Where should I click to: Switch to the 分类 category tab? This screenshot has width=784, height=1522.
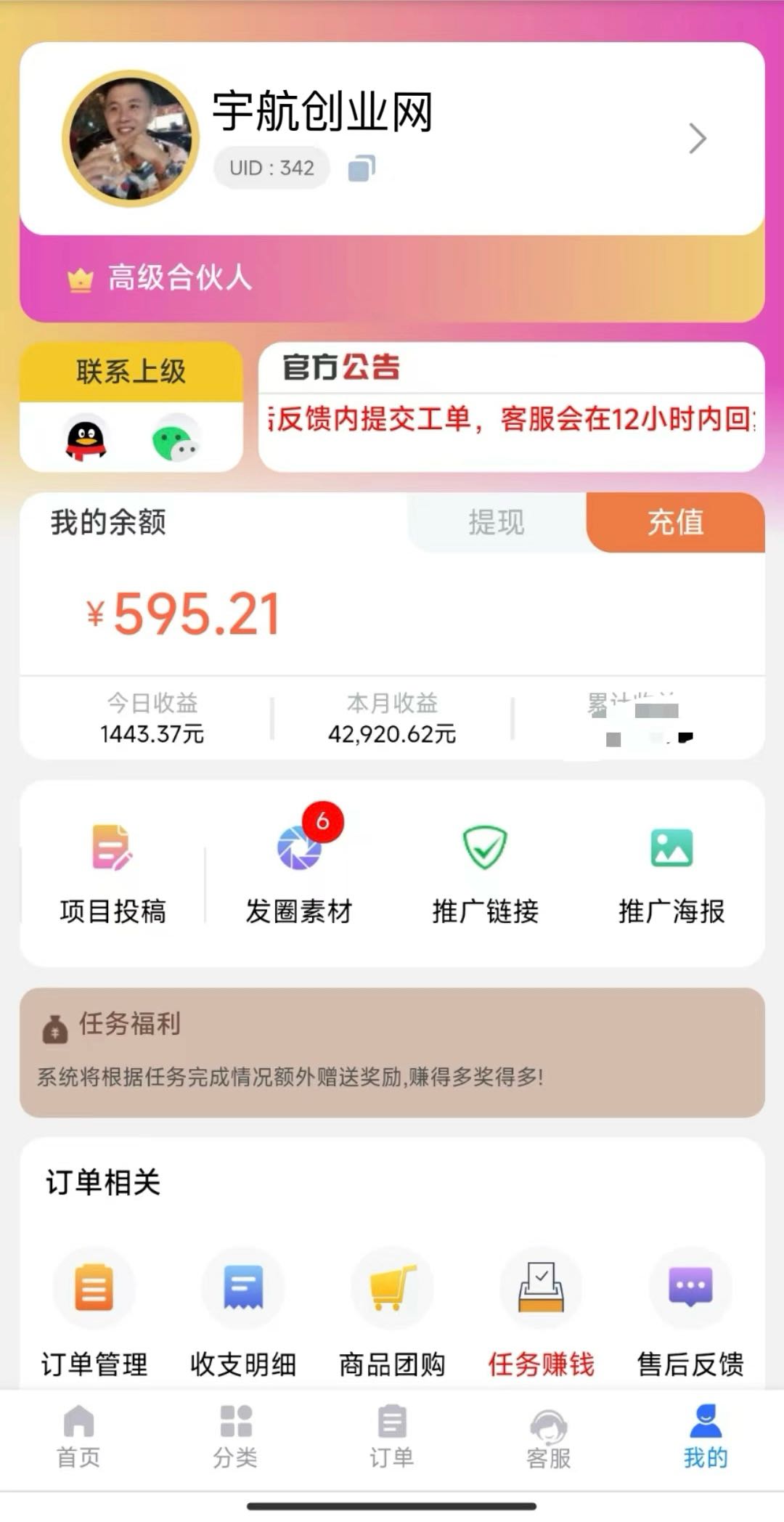[x=235, y=1436]
